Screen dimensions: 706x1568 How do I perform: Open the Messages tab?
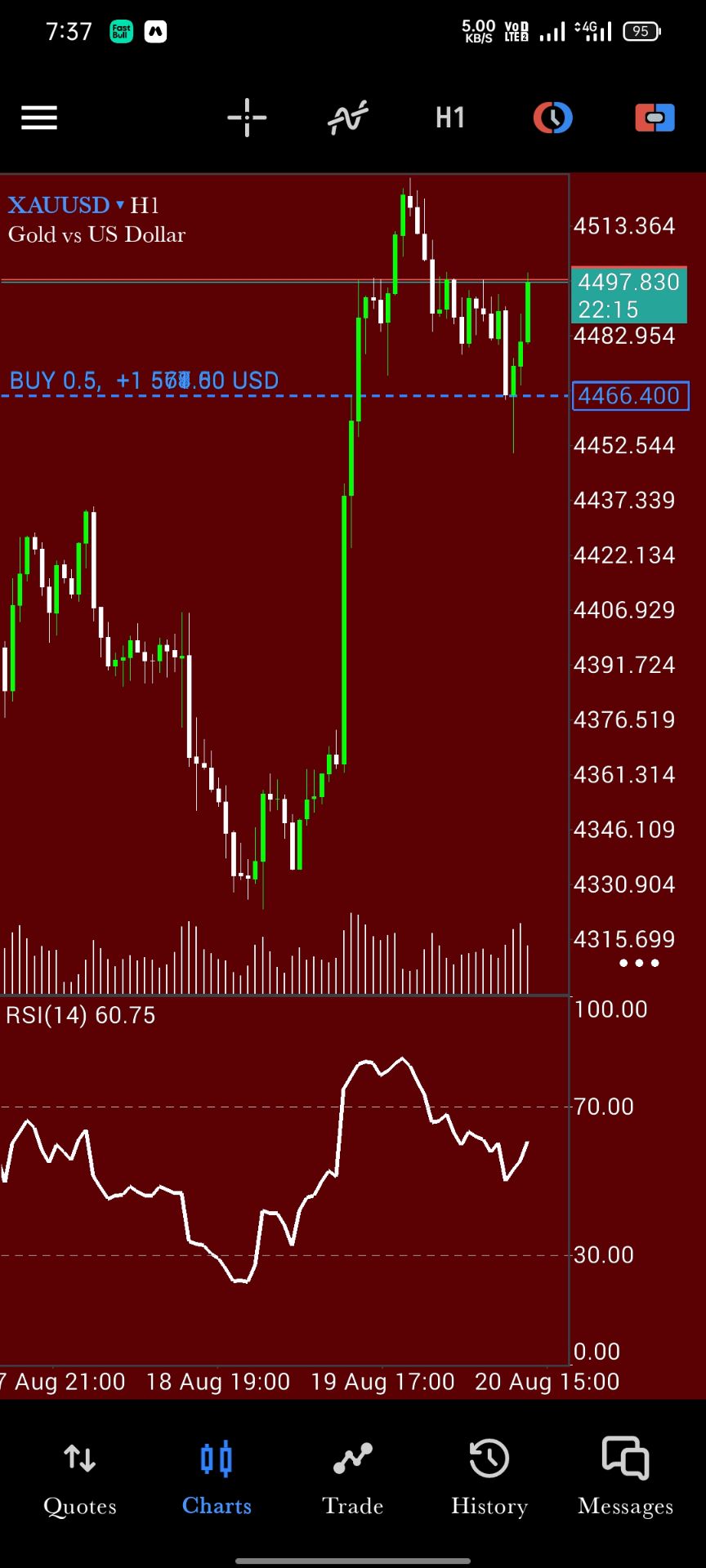[x=625, y=1480]
